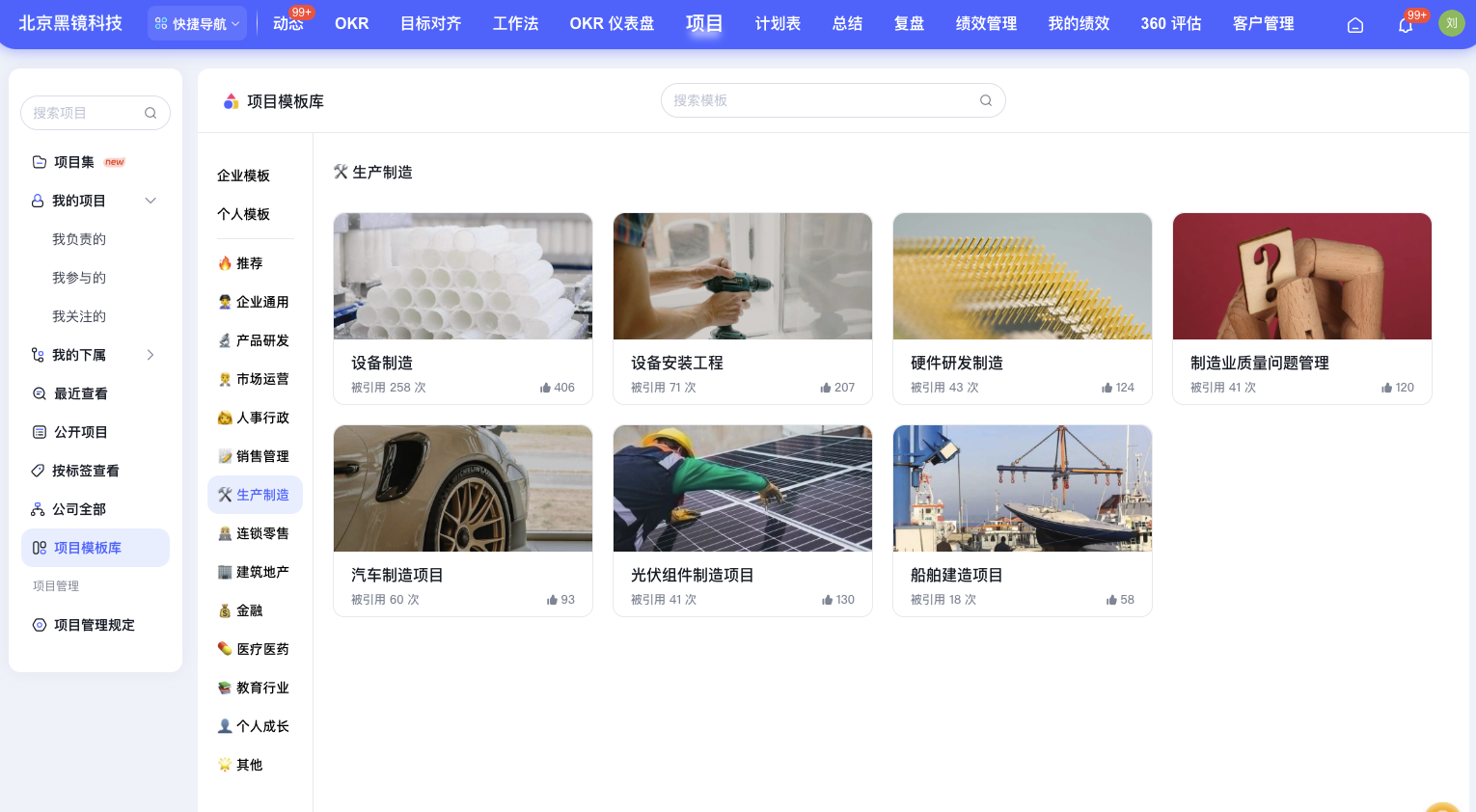Open the 光伏组件制造项目 template
Screen dimensions: 1476x812
[x=743, y=520]
